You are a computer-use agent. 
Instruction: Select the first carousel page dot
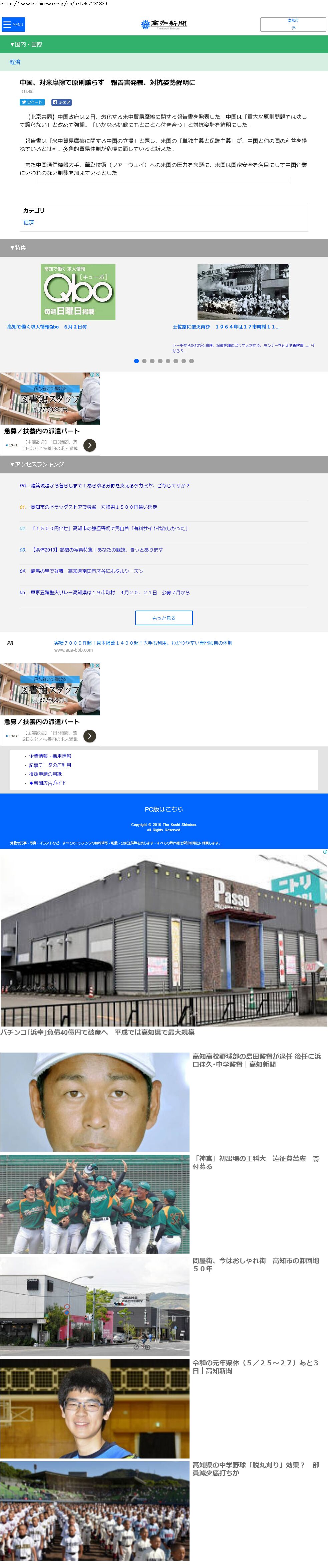(136, 361)
